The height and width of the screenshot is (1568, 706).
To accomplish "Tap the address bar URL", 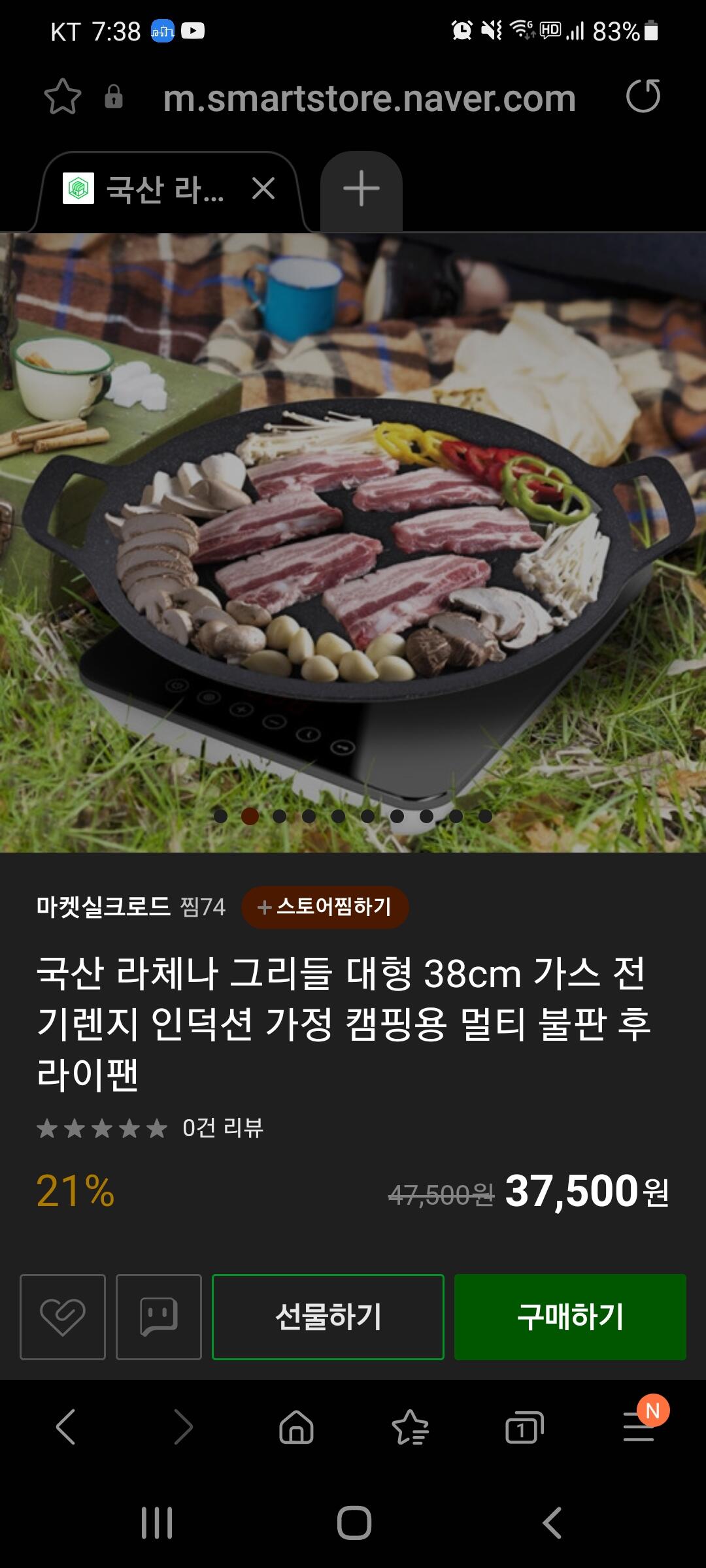I will [369, 99].
